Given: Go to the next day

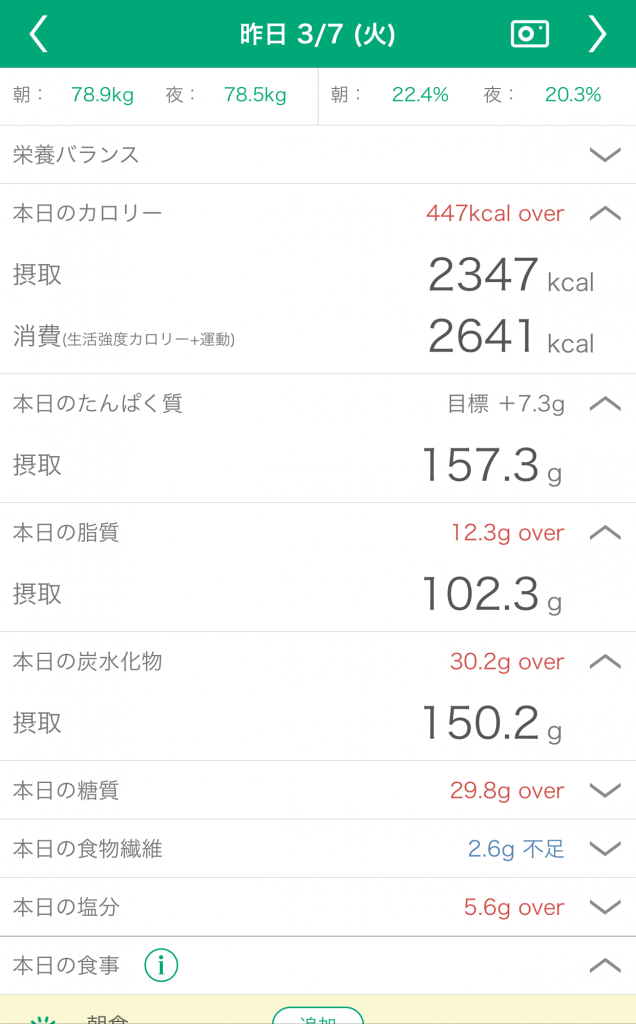Looking at the screenshot, I should pyautogui.click(x=597, y=34).
